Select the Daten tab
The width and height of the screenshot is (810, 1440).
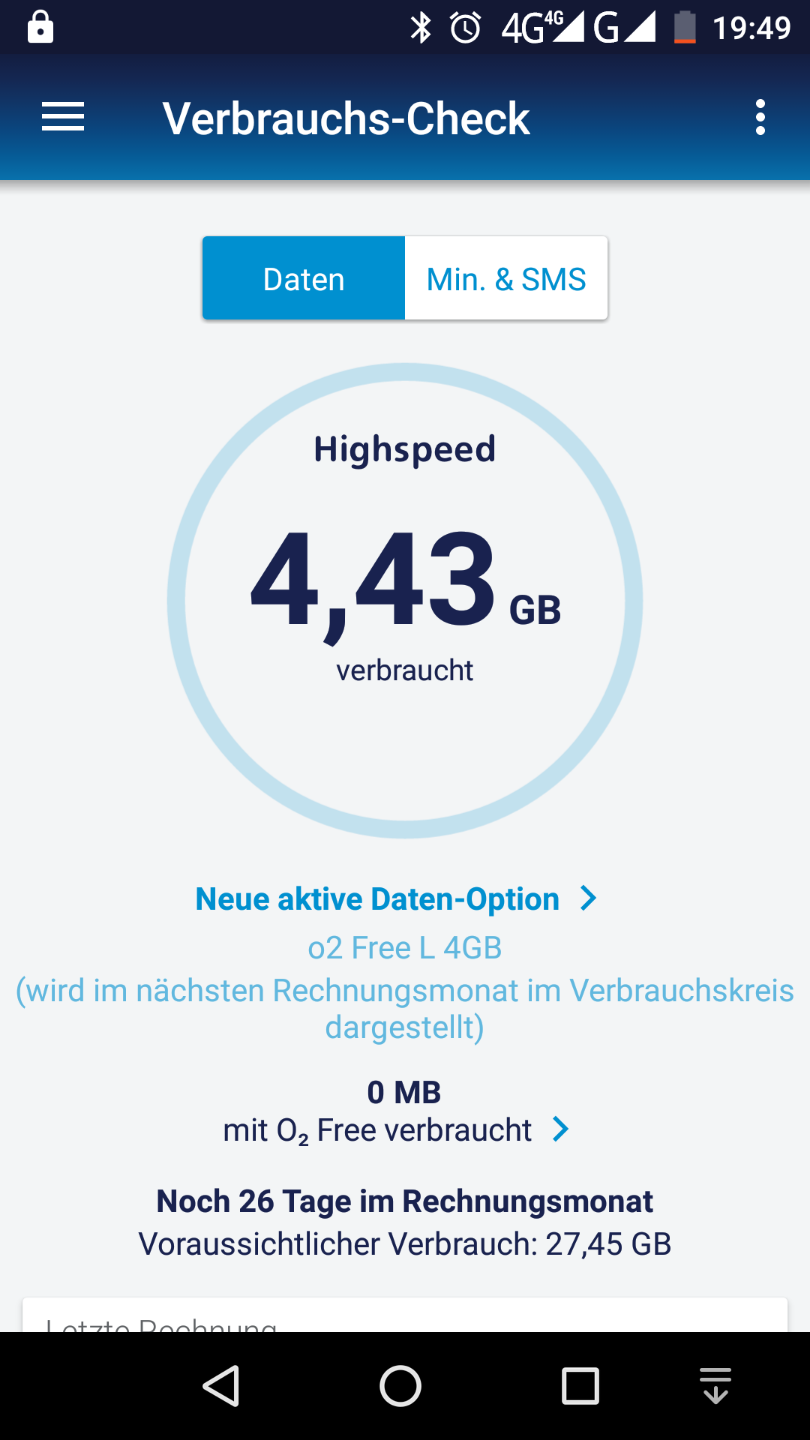(x=304, y=279)
